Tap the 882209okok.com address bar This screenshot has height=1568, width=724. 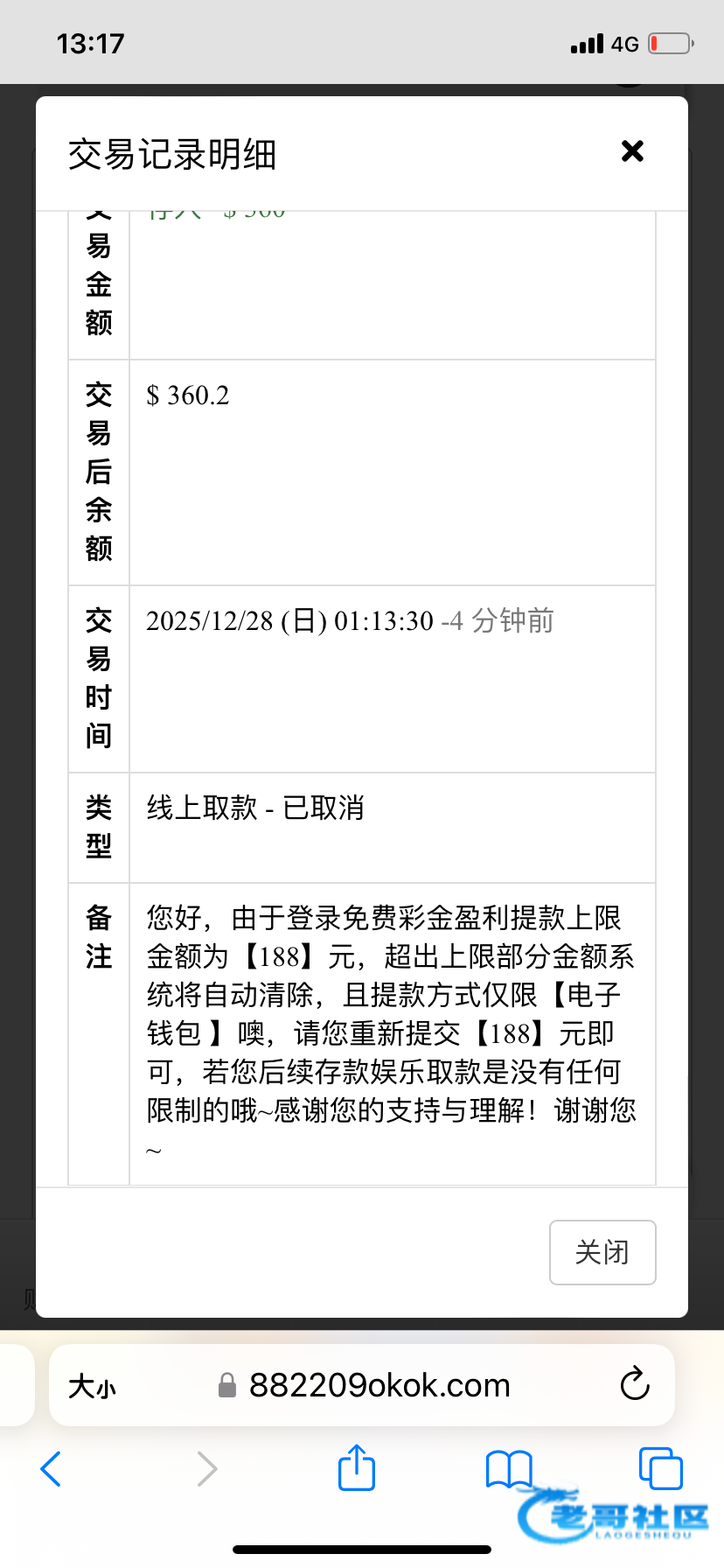(x=379, y=1385)
